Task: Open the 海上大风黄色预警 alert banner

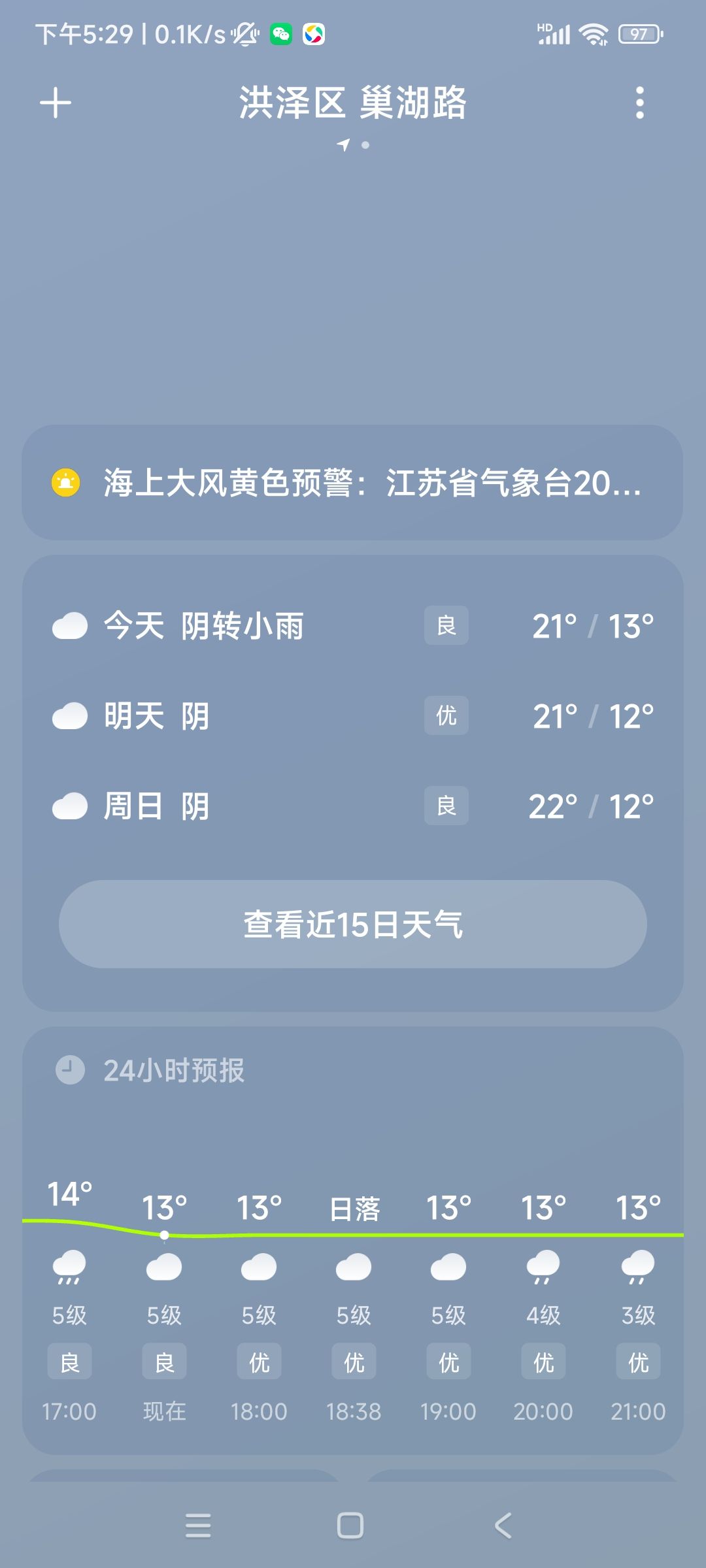Action: (352, 483)
